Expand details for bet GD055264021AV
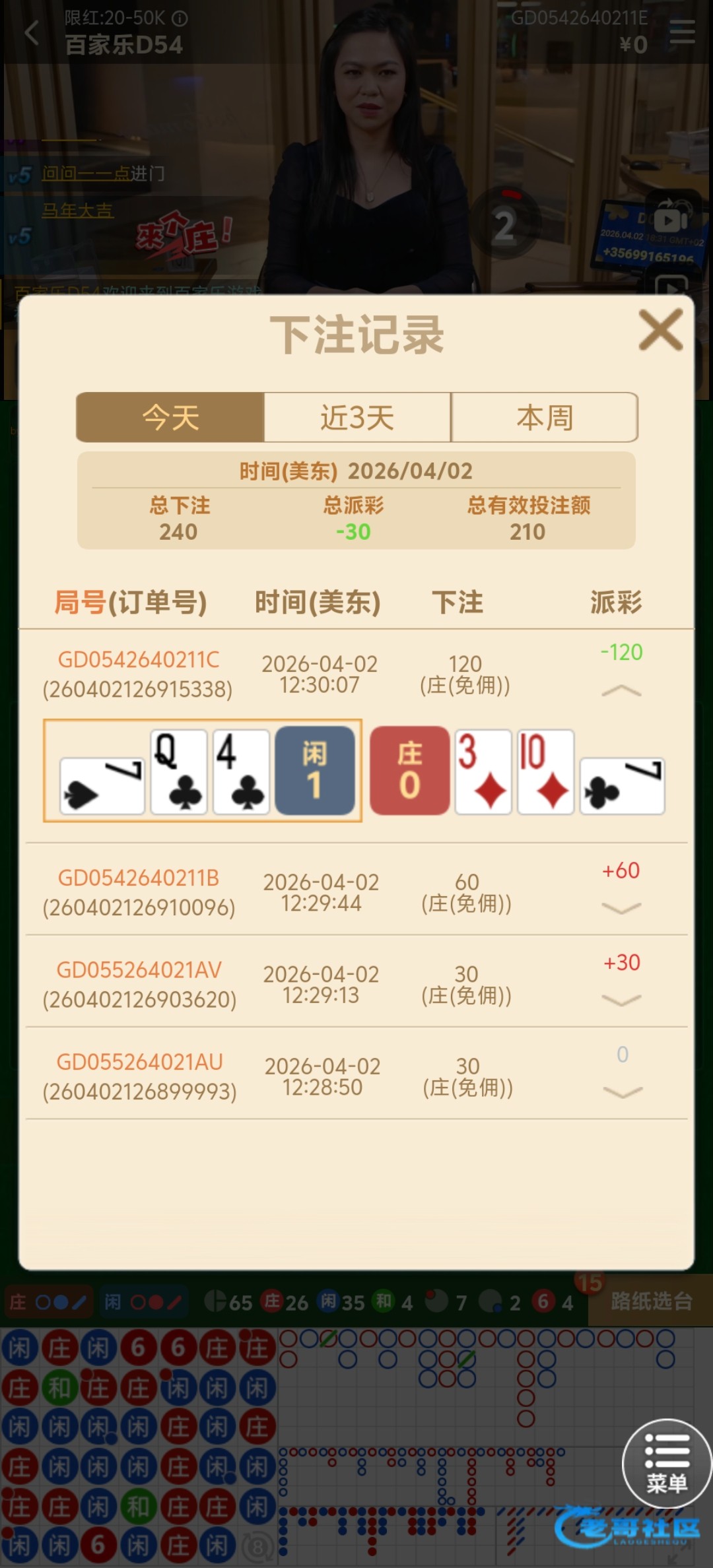Image resolution: width=713 pixels, height=1568 pixels. click(621, 1000)
